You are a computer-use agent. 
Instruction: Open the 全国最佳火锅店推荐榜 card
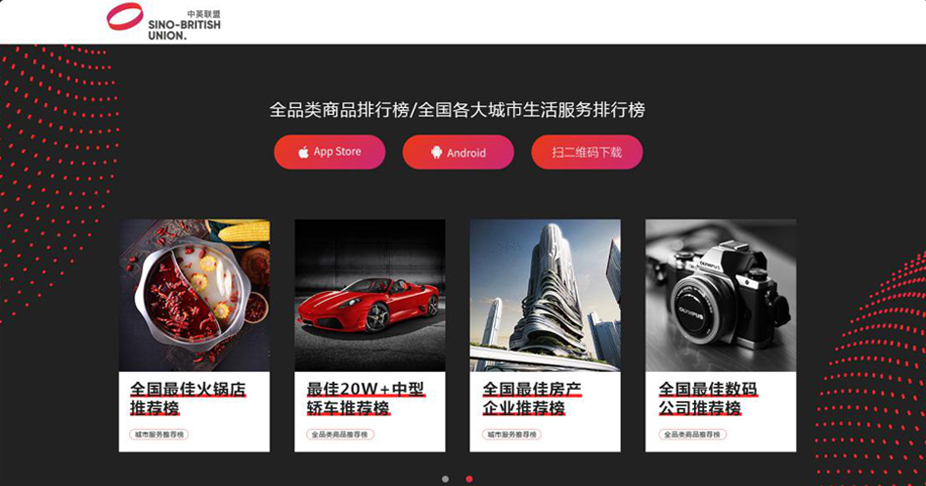point(194,335)
